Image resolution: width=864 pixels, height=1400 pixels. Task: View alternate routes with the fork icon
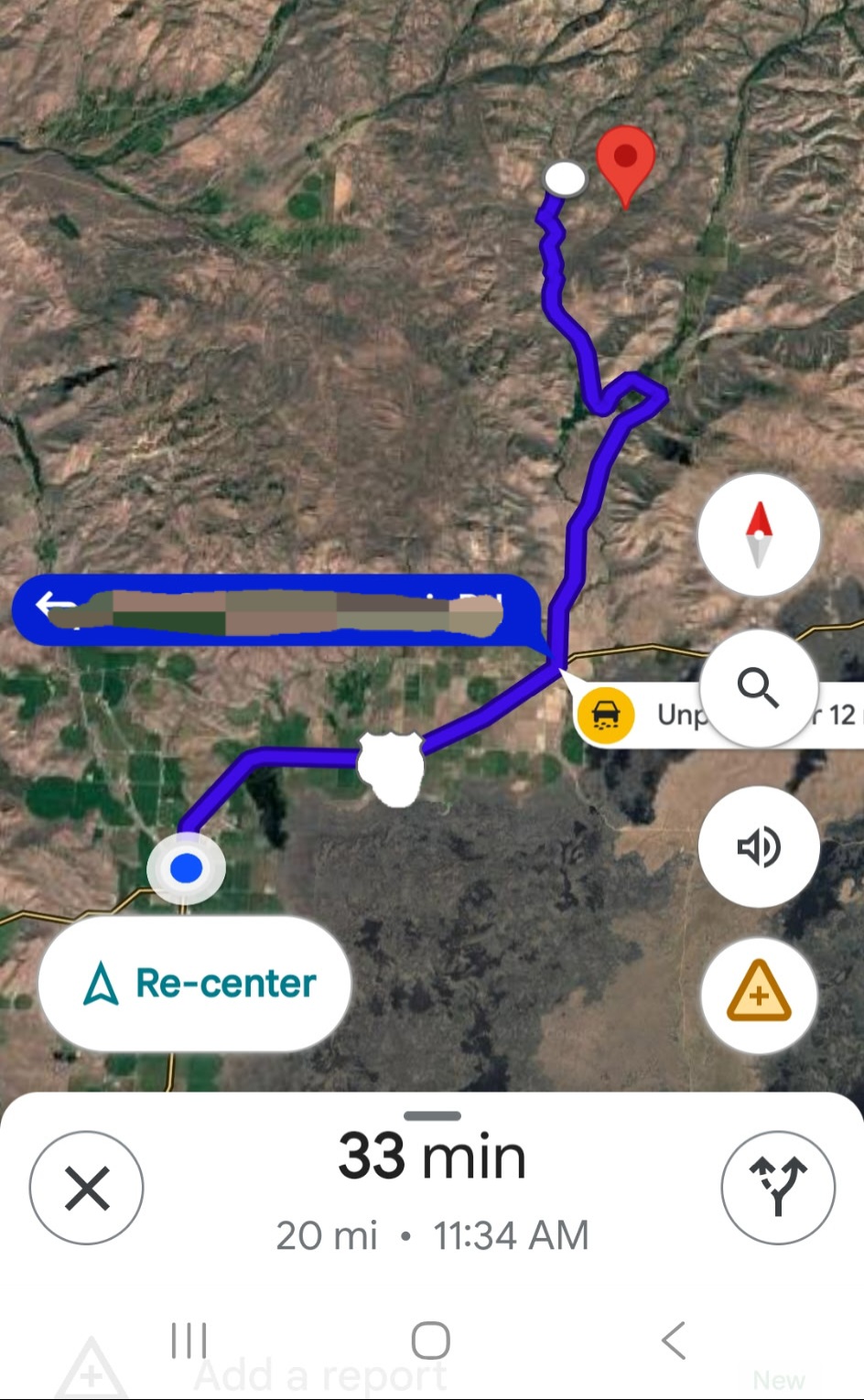click(x=778, y=1187)
